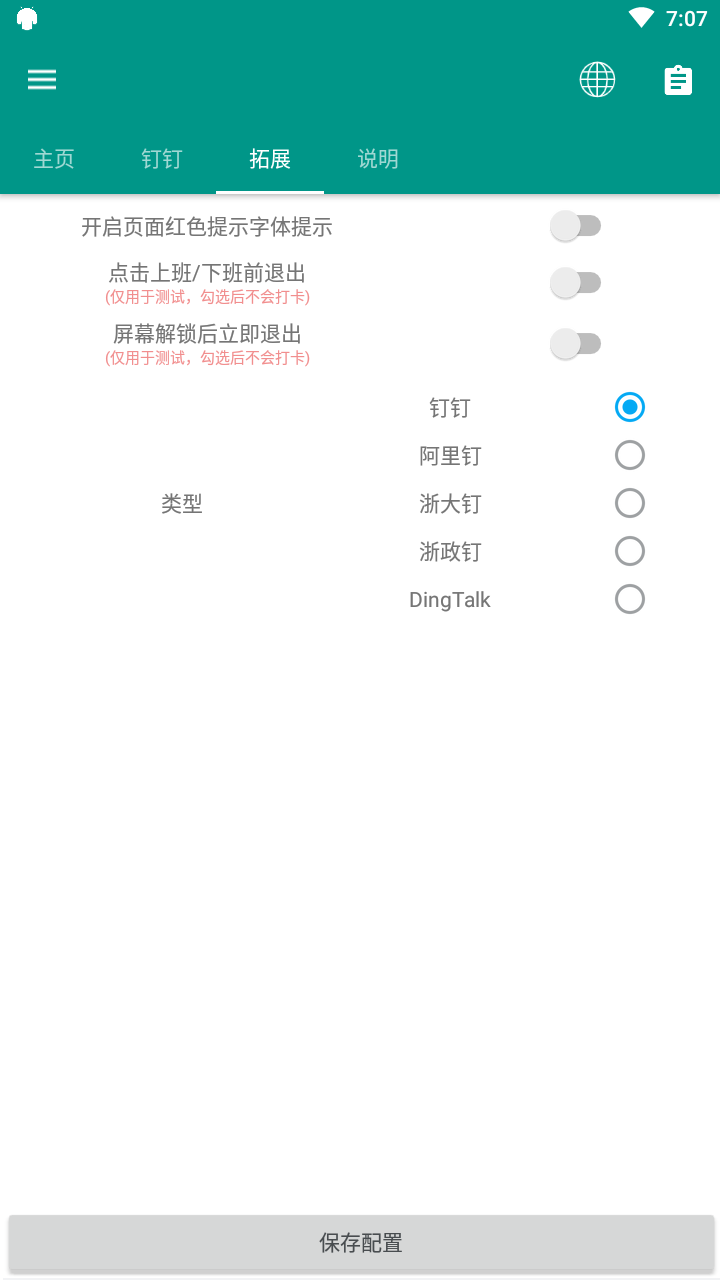
Task: Select DingTalk as the type
Action: click(630, 599)
